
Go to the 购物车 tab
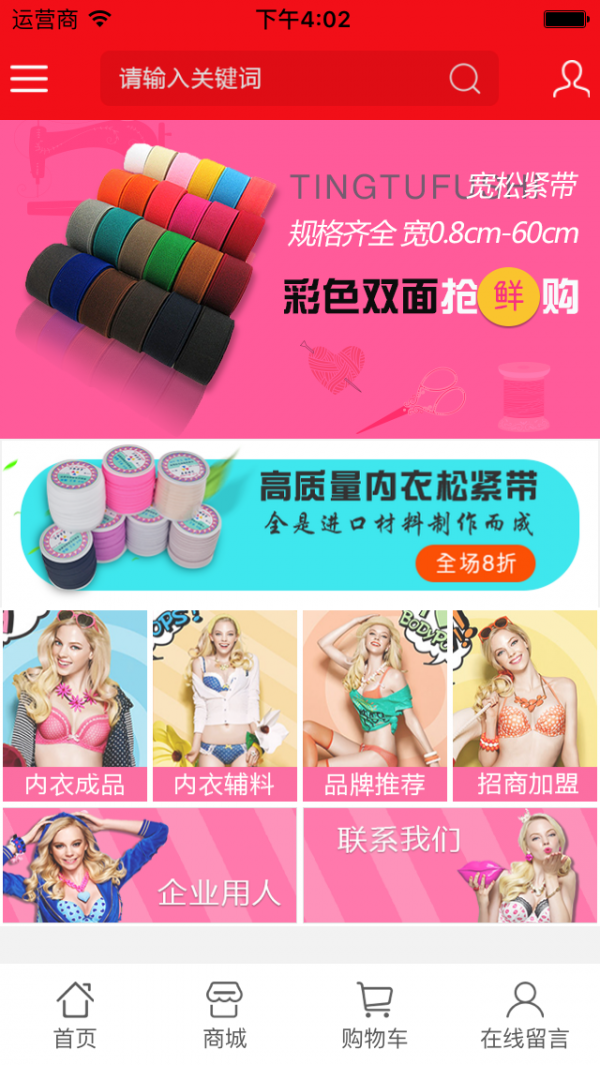tap(375, 1015)
